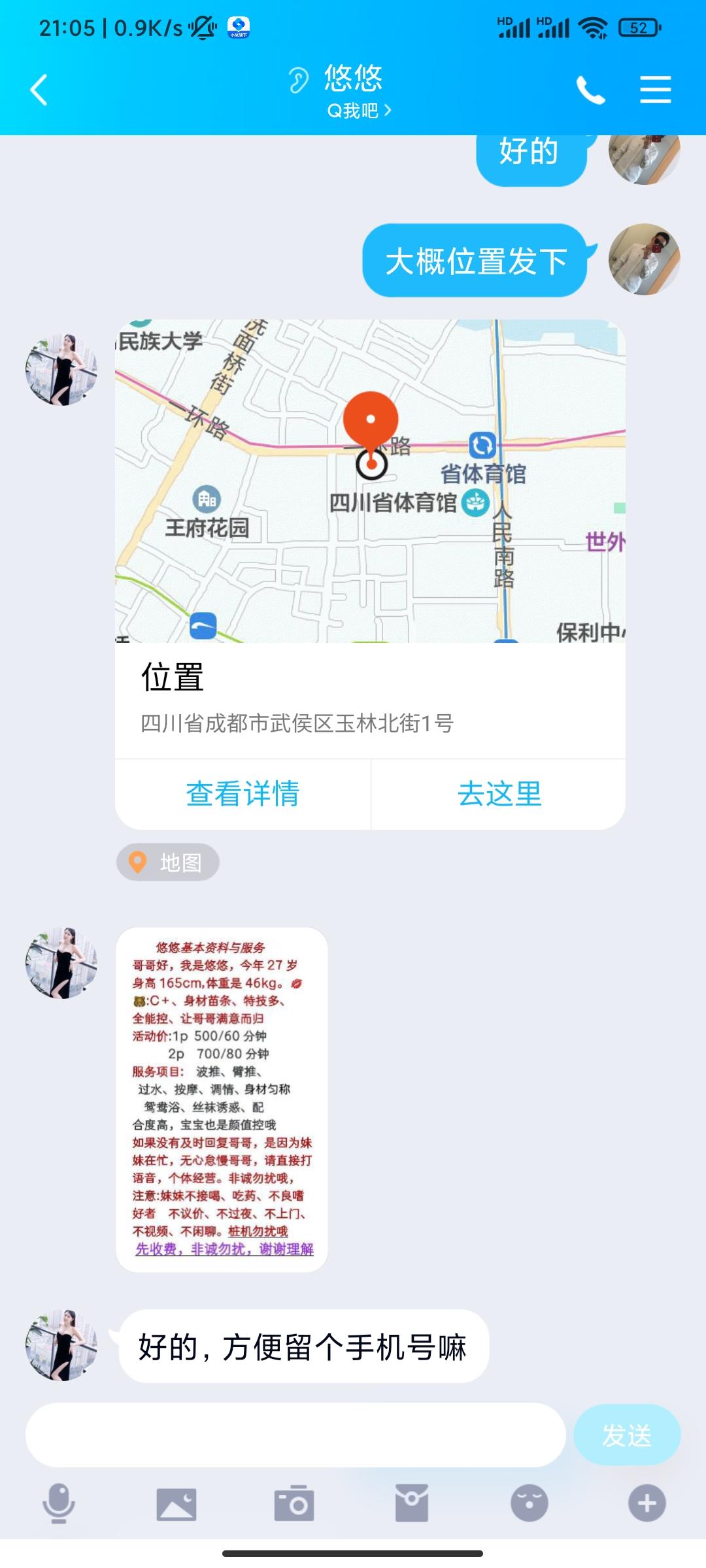Open the shared location map
Image resolution: width=706 pixels, height=1568 pixels.
click(370, 482)
